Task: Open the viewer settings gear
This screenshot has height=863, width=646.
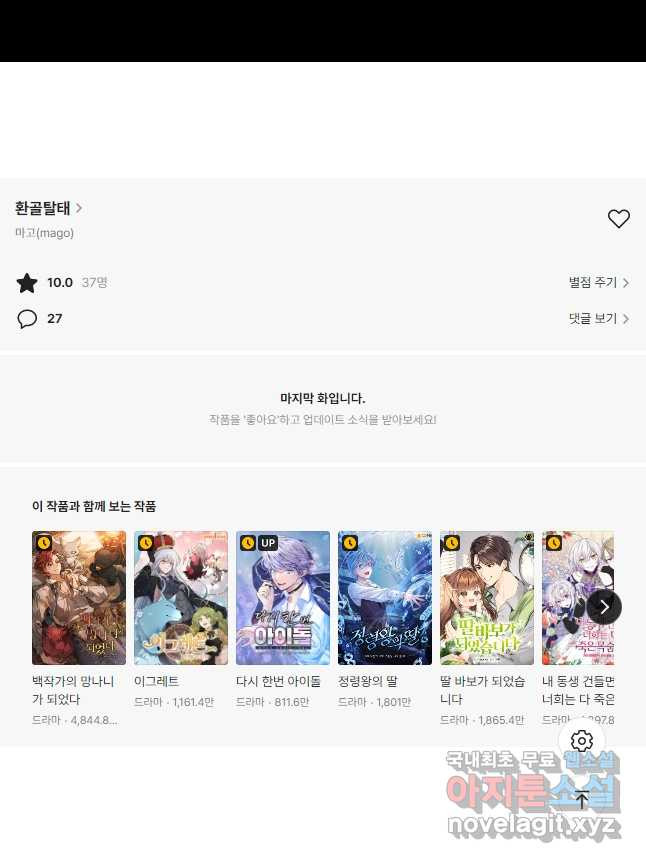Action: pos(582,741)
